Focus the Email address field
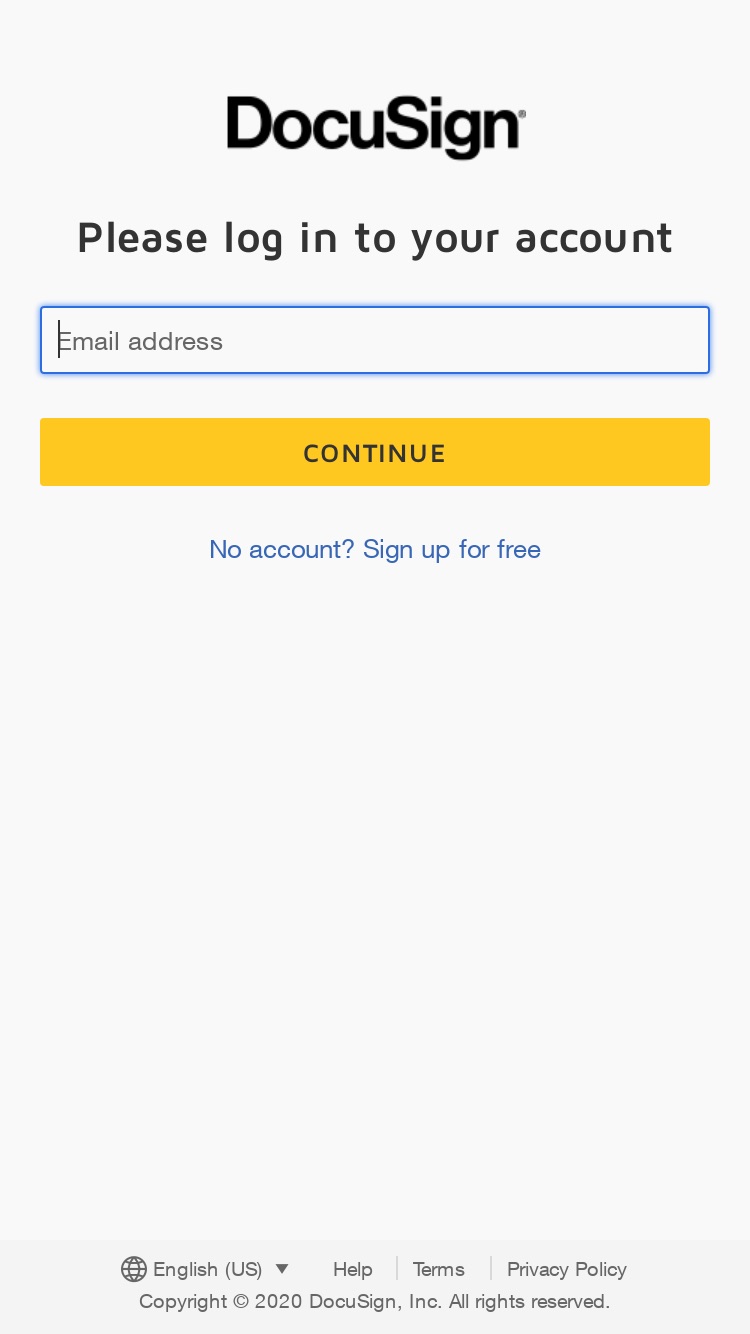This screenshot has width=750, height=1334. point(375,340)
